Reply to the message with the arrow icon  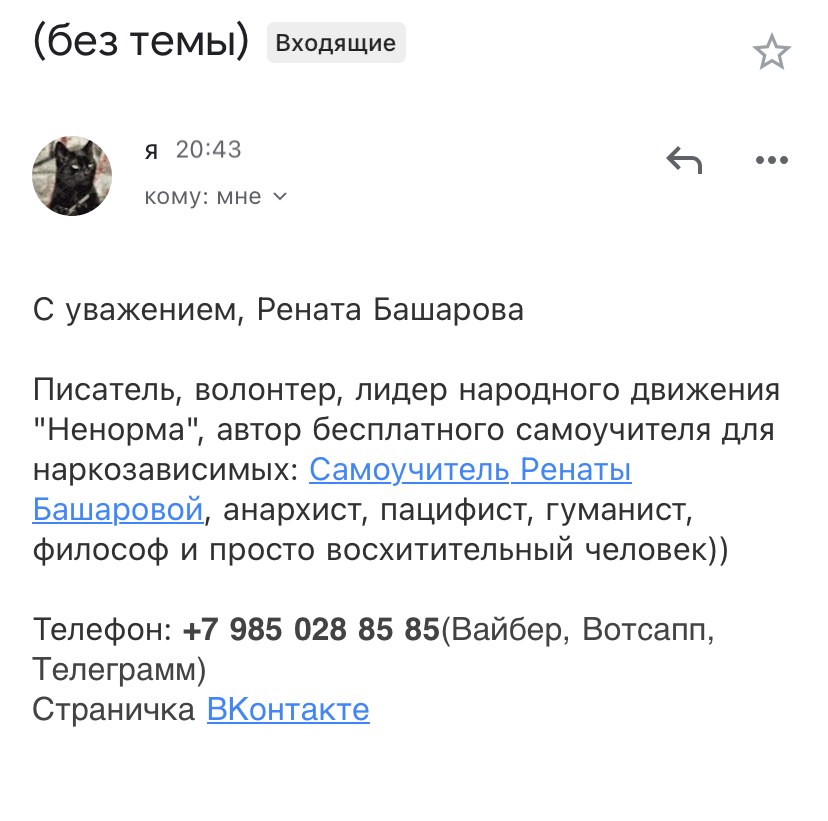[684, 160]
